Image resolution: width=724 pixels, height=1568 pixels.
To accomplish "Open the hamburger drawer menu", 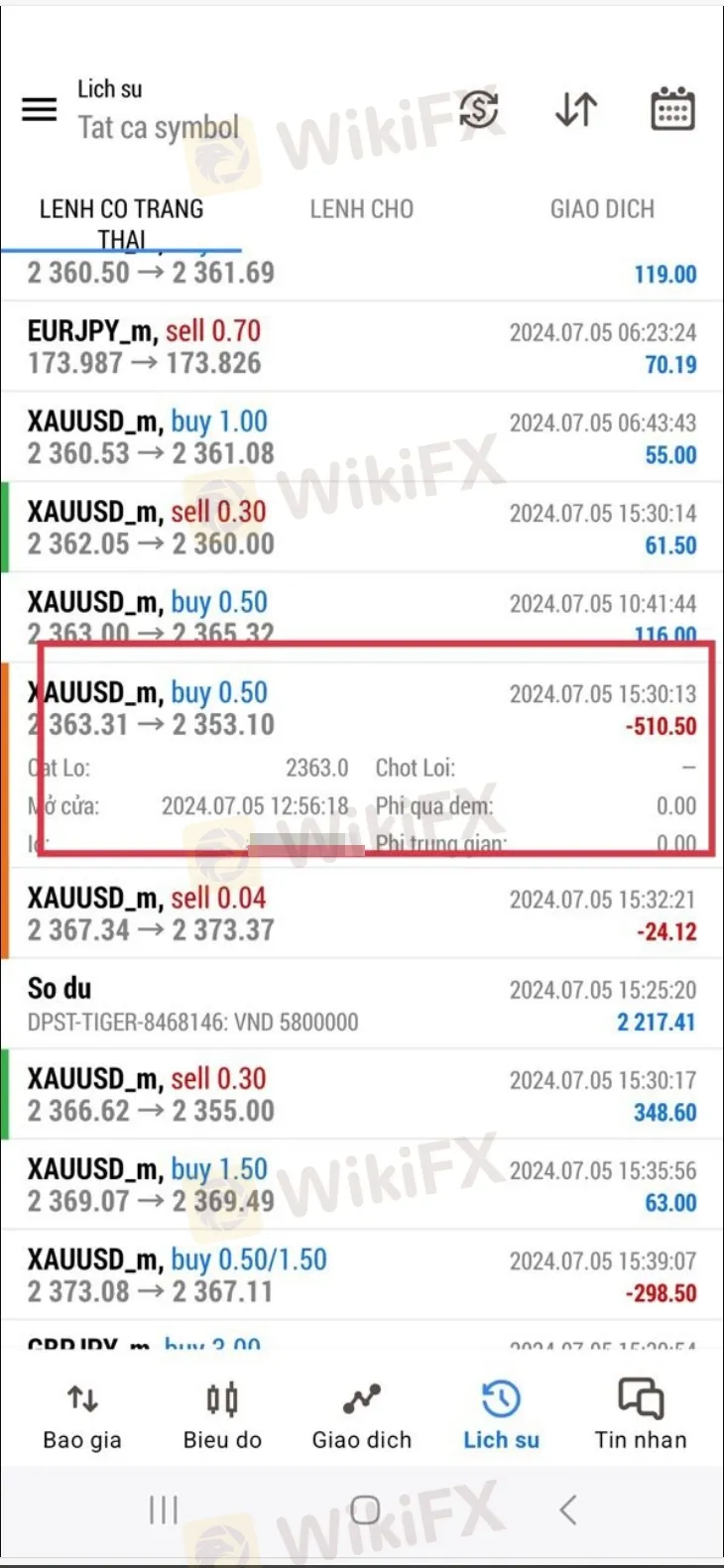I will tap(40, 109).
